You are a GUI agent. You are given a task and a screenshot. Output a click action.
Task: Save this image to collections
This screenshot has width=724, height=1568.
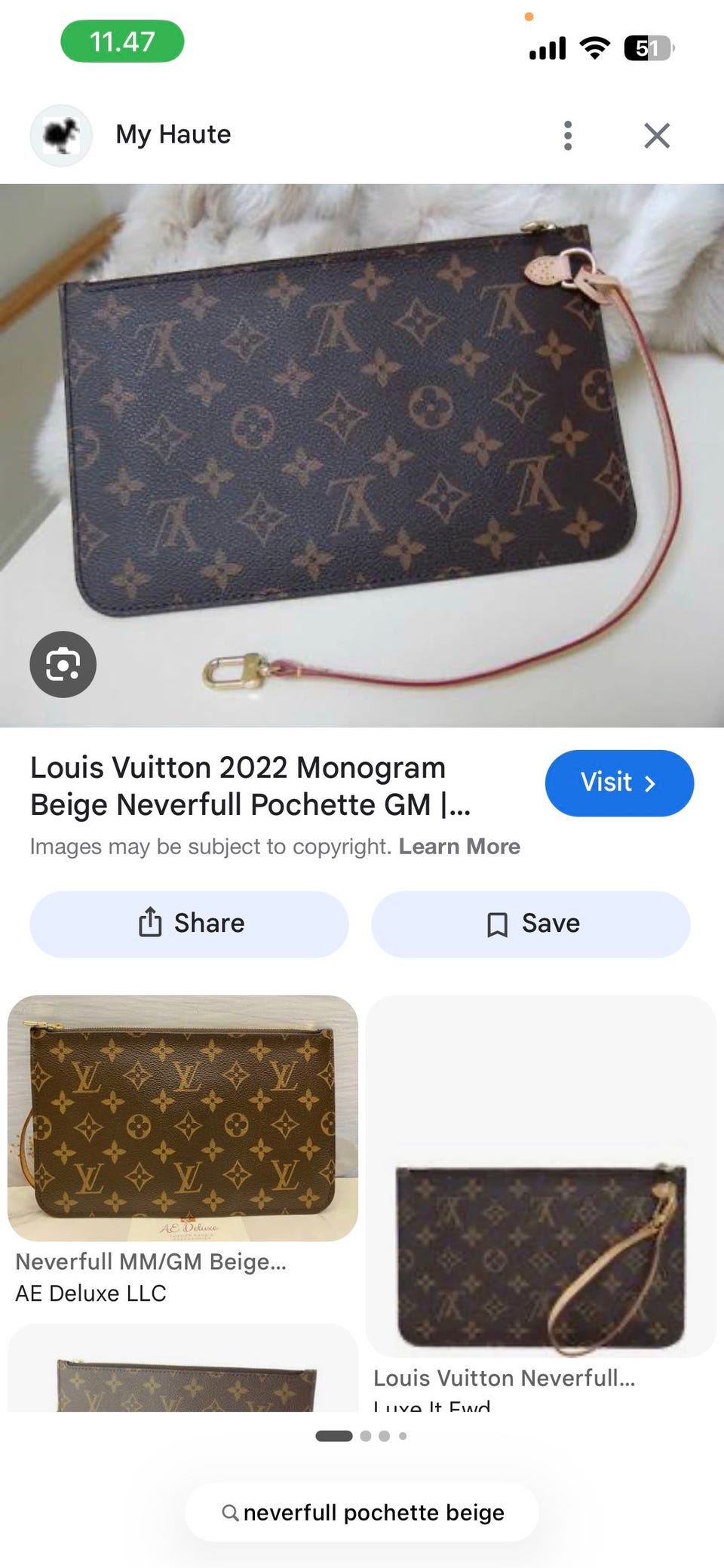pos(530,924)
